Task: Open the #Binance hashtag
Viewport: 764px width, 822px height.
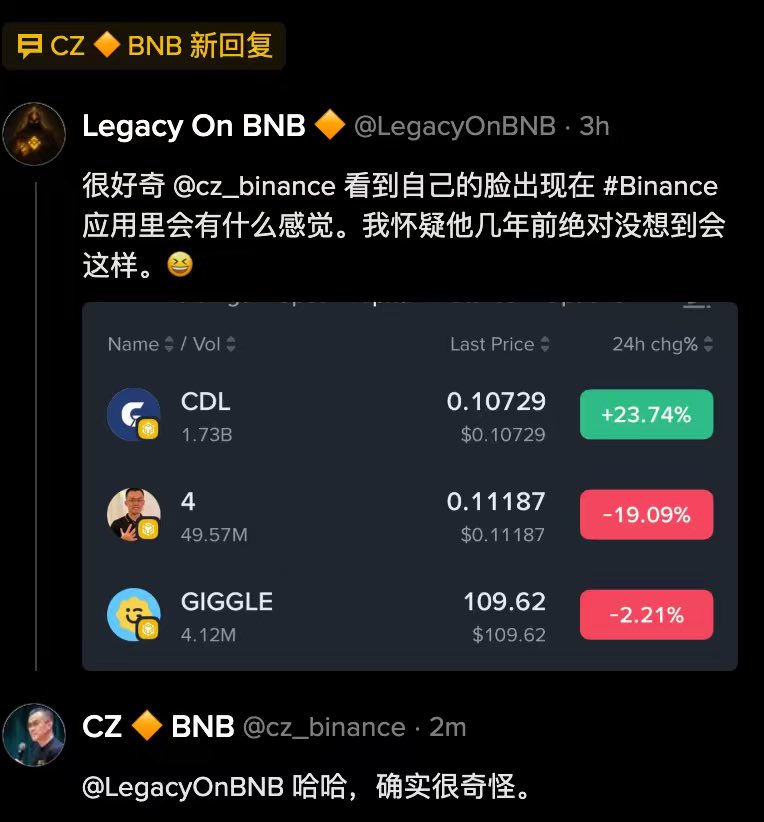Action: pyautogui.click(x=661, y=186)
